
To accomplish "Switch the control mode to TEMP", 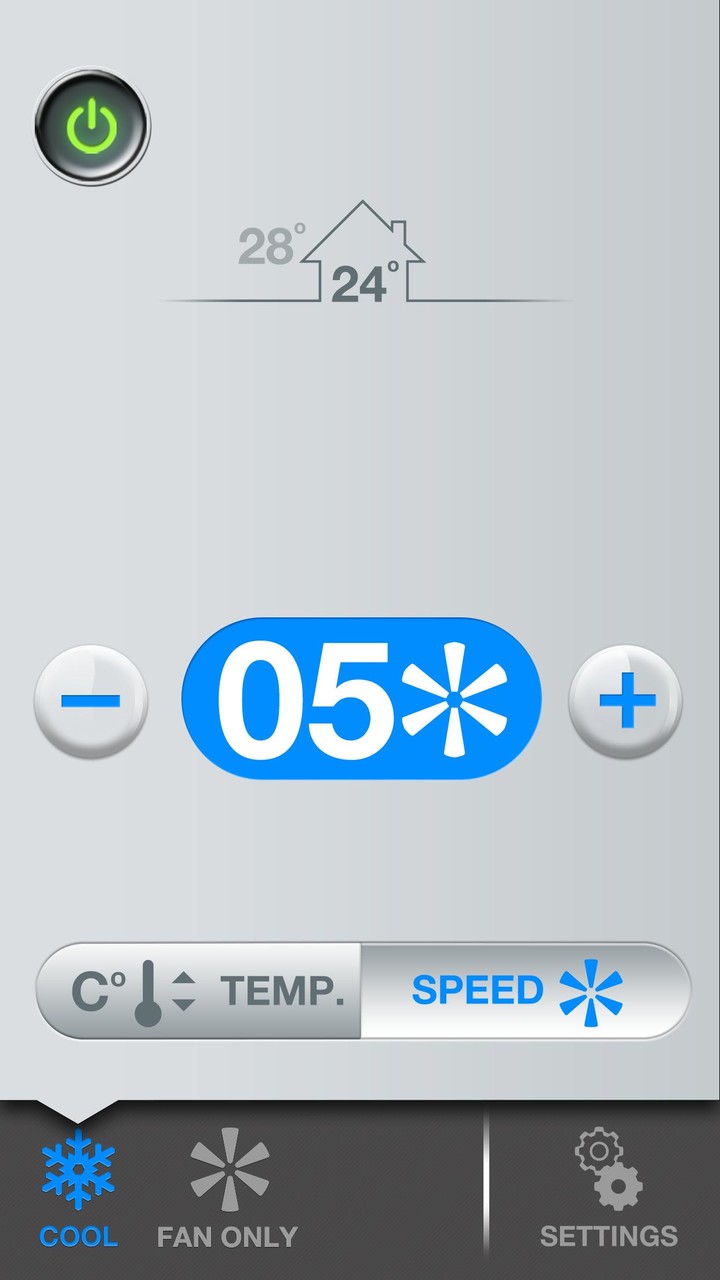I will tap(200, 989).
